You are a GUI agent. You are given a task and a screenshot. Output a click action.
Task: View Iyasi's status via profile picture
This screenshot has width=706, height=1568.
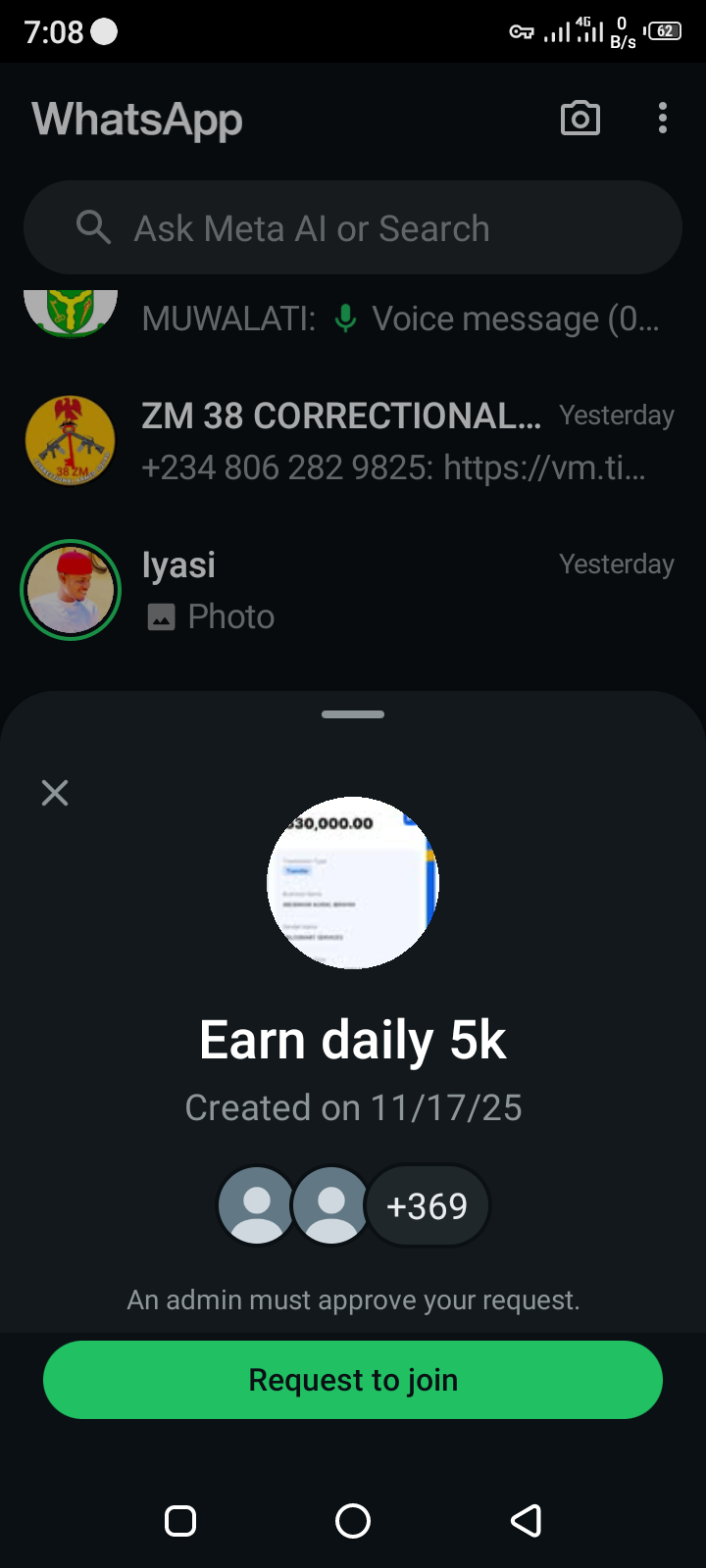click(x=70, y=590)
